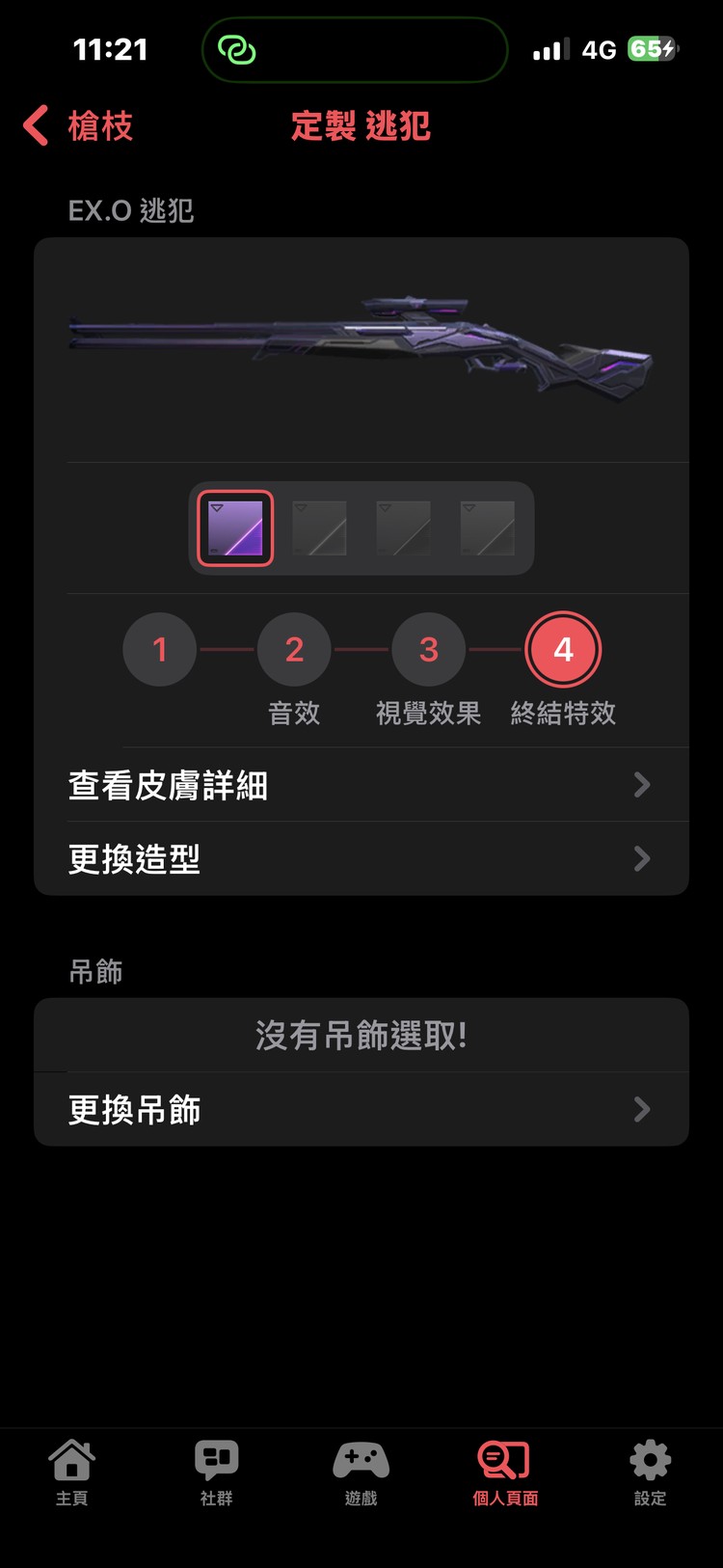Select the purple chroma variant swatch

[234, 527]
